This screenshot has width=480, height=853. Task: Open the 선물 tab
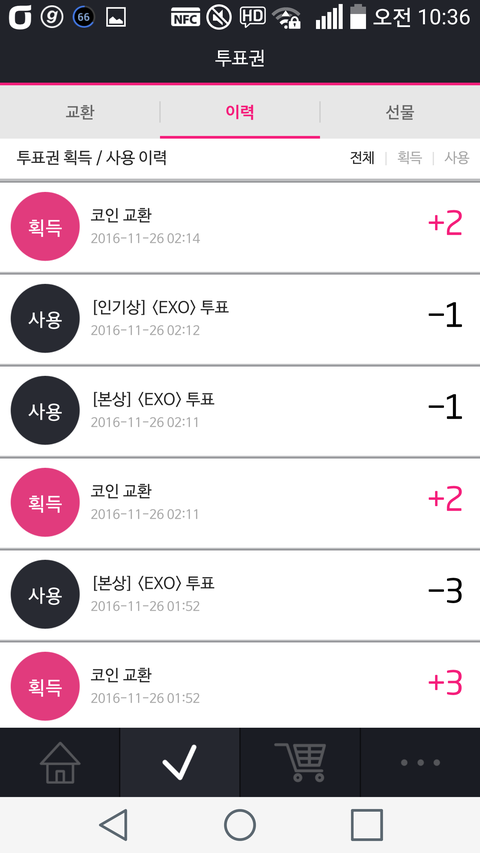tap(400, 112)
